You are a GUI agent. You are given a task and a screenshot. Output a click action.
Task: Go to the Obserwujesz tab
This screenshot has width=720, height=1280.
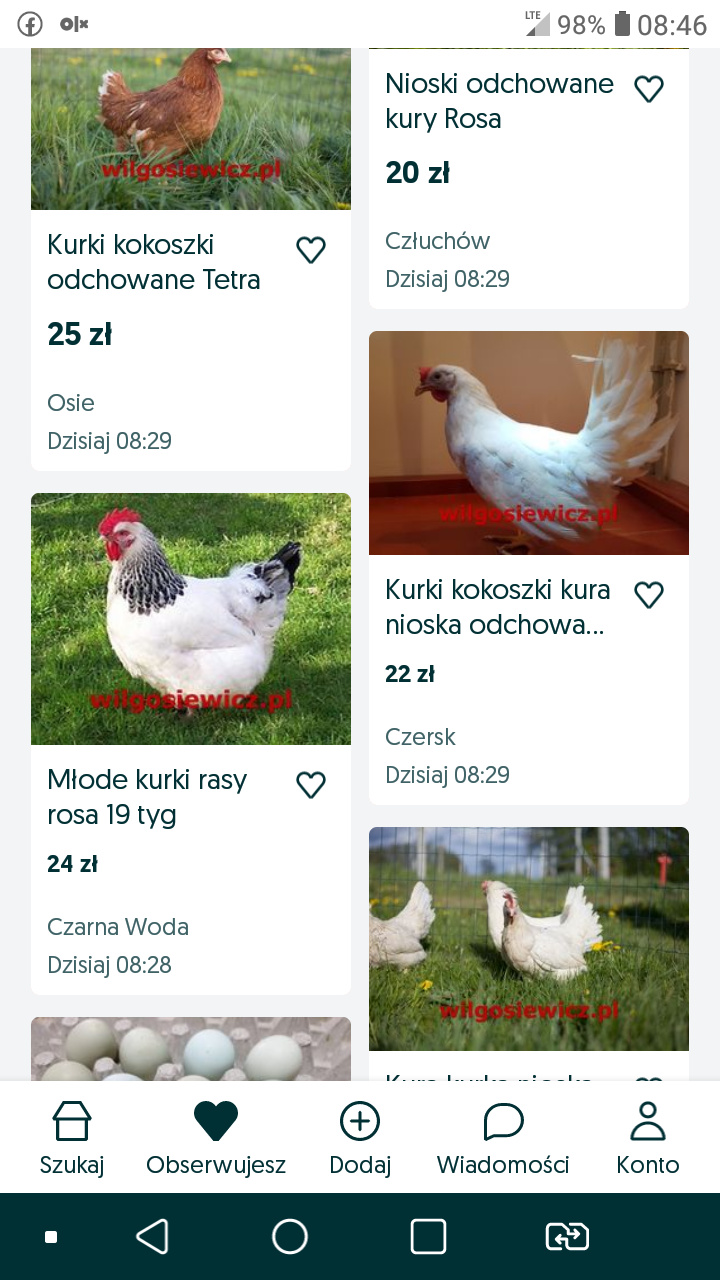pyautogui.click(x=216, y=1137)
